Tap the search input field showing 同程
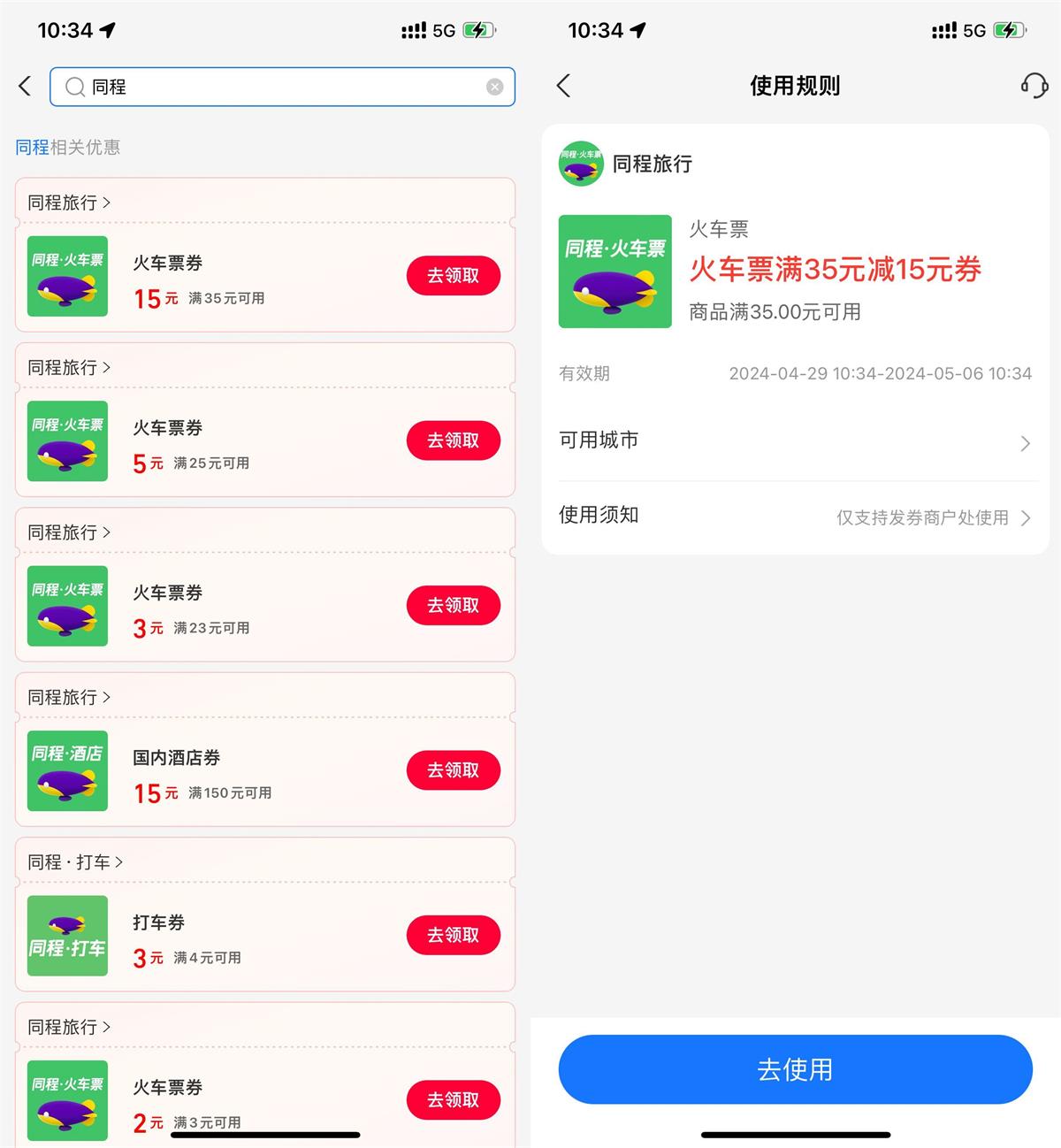This screenshot has height=1148, width=1061. 265,86
